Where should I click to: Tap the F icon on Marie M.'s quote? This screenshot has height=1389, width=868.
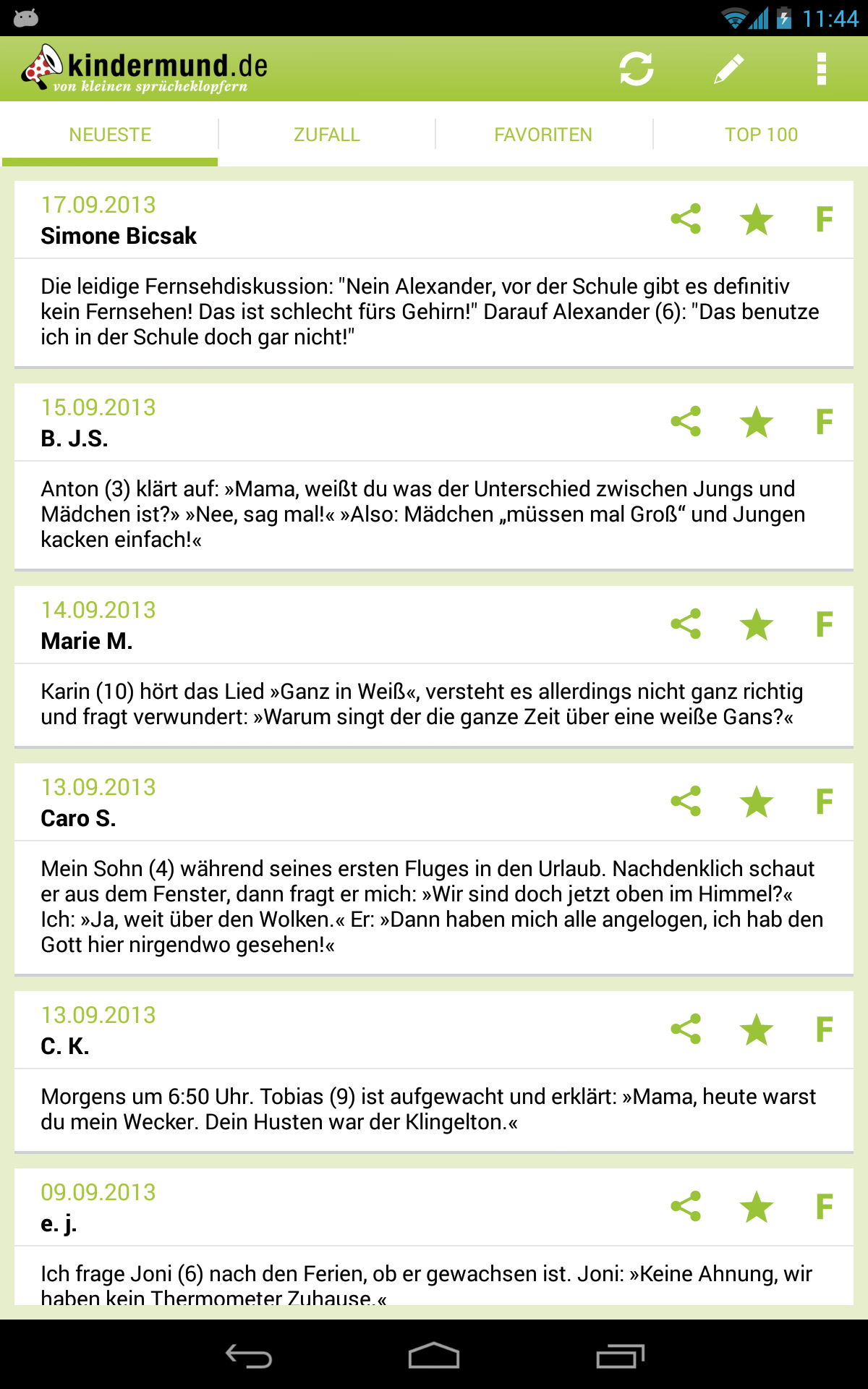(824, 624)
